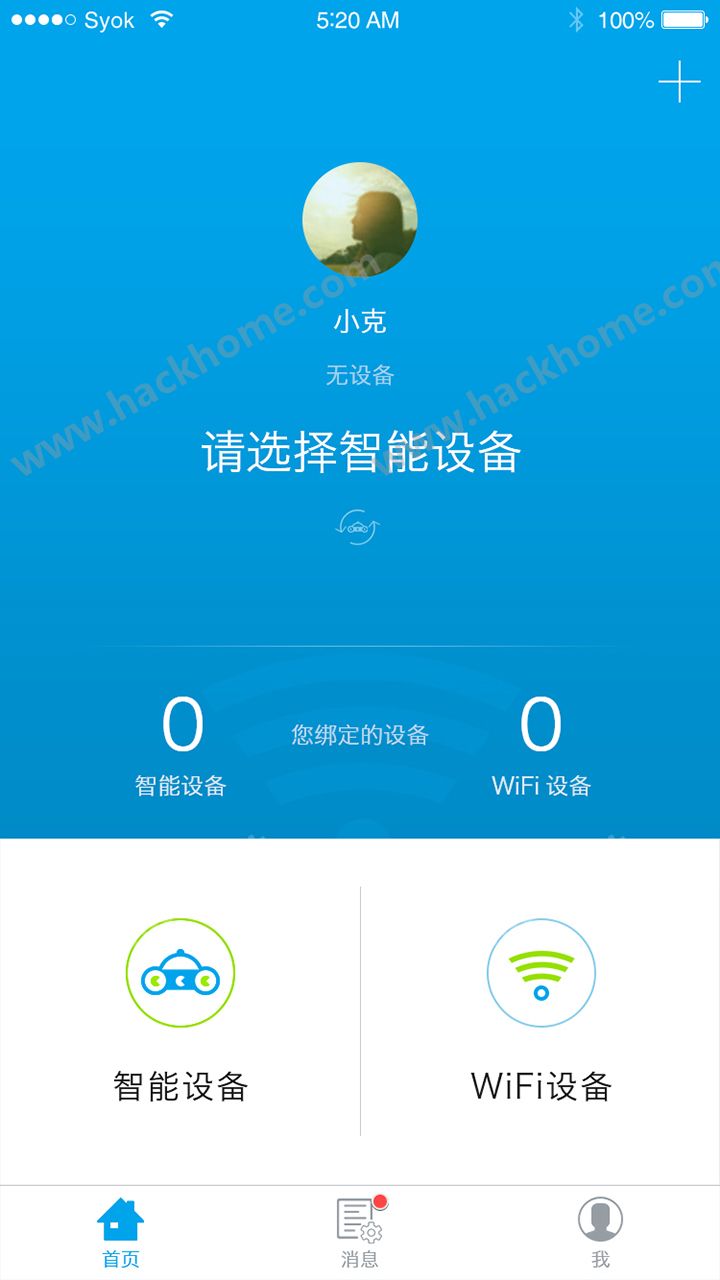Open the profile avatar of 小克
Screen dimensions: 720x1280
pos(360,220)
